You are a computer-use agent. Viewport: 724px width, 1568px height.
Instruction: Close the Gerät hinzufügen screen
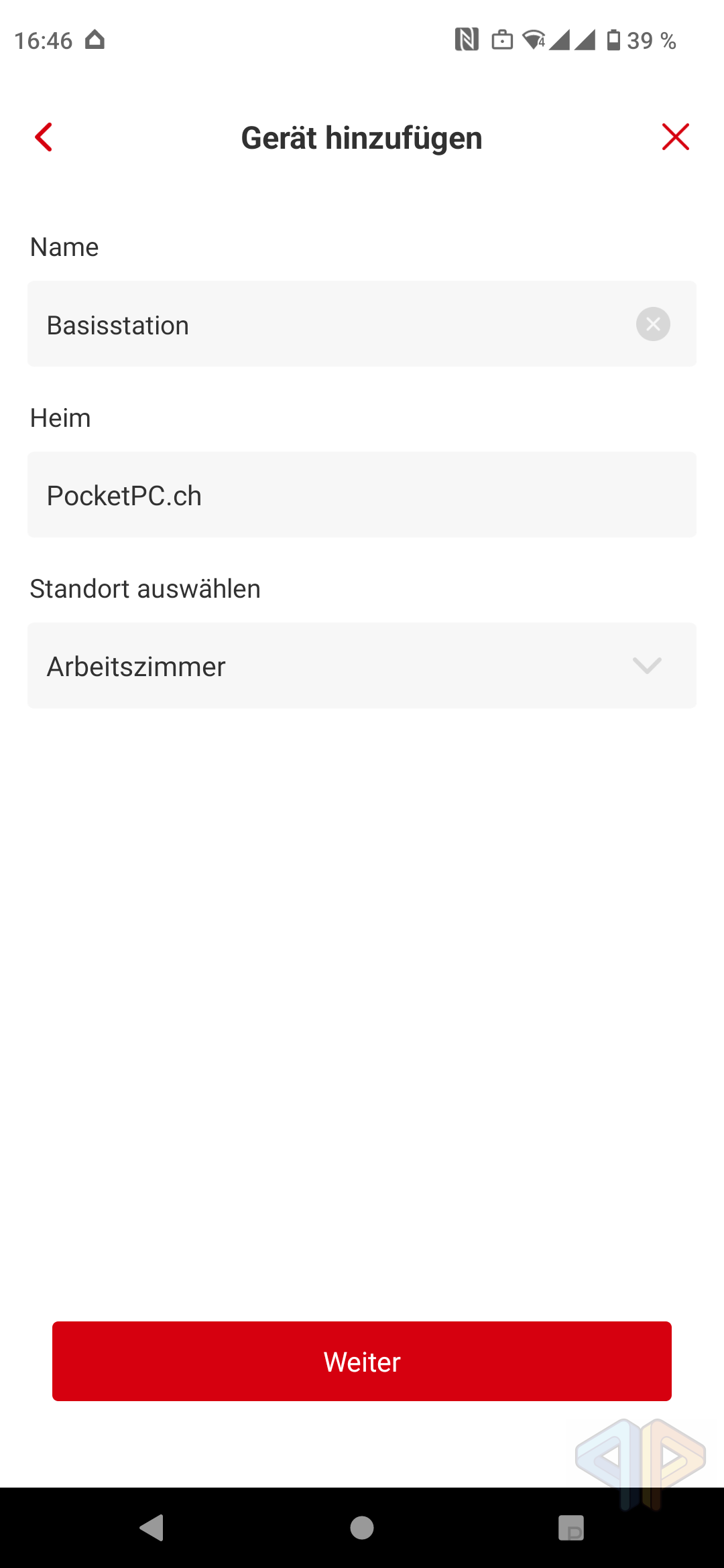[x=675, y=137]
